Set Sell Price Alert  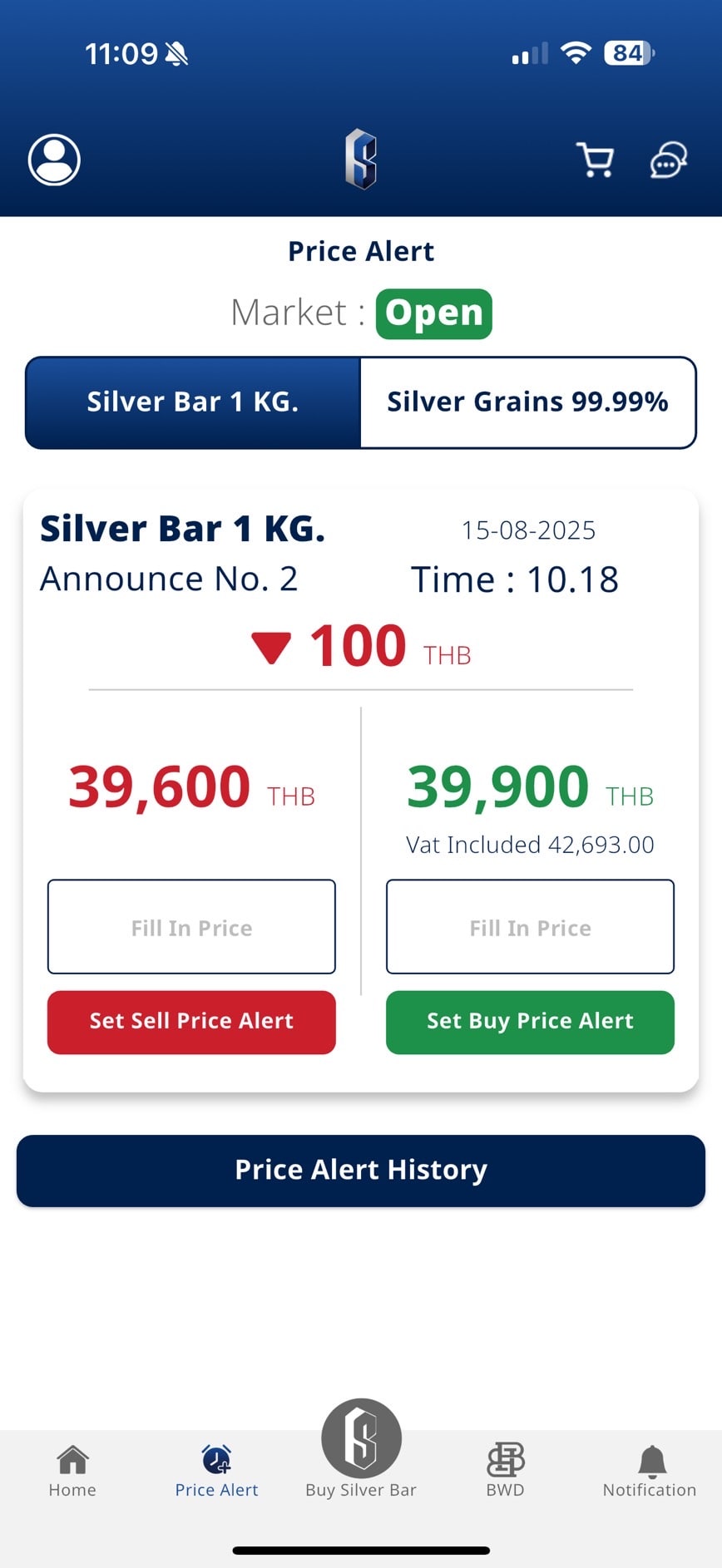(191, 1022)
